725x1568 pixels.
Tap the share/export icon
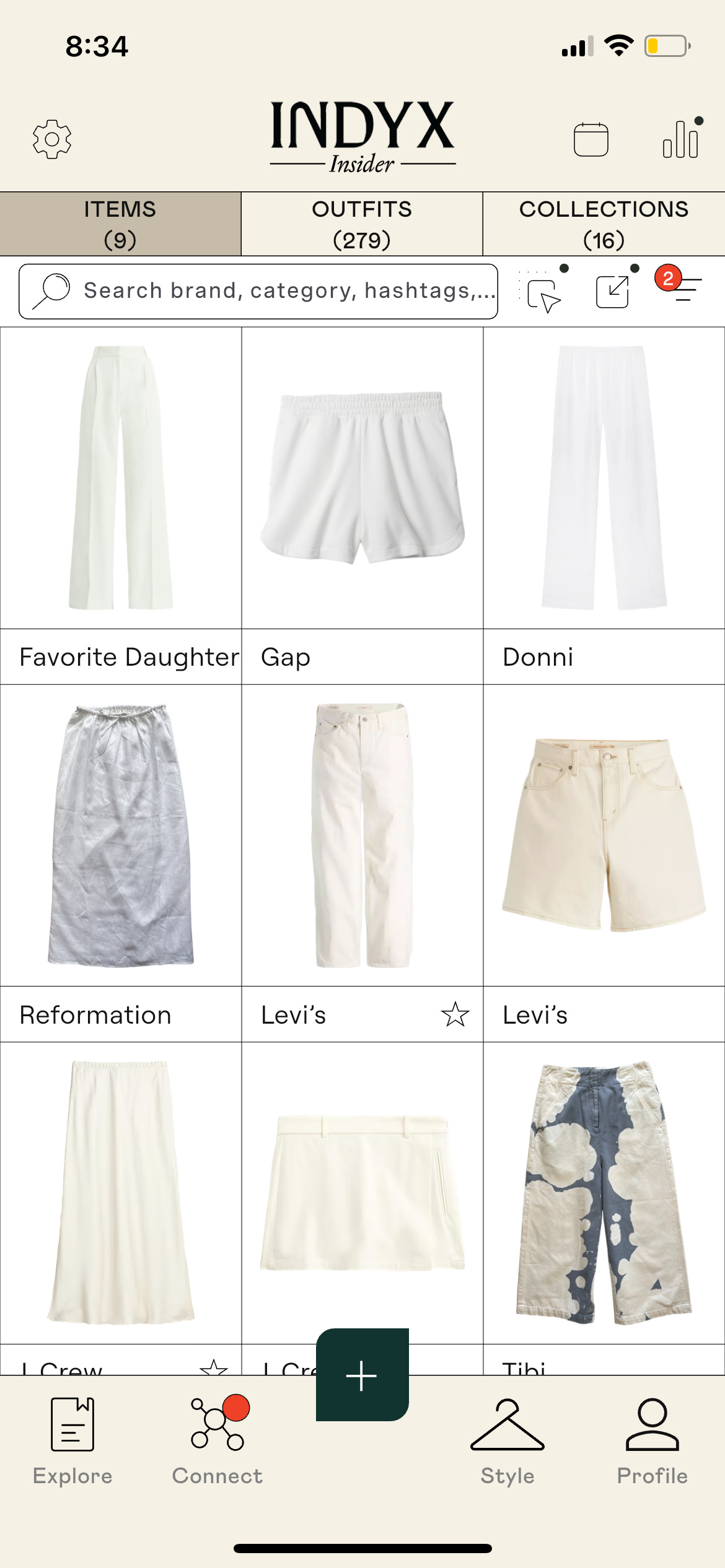point(613,291)
